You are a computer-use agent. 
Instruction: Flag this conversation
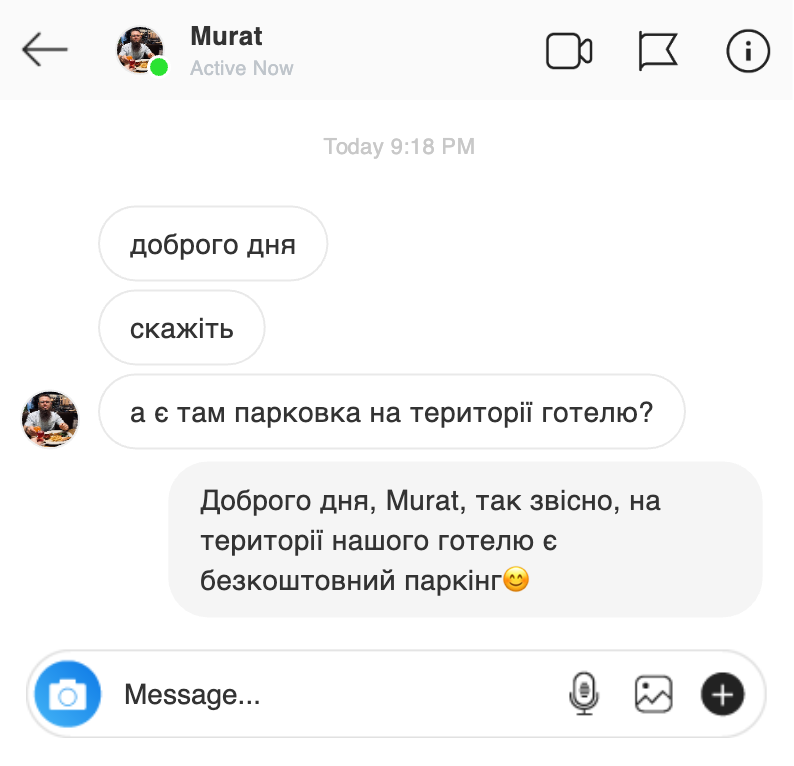pyautogui.click(x=658, y=50)
